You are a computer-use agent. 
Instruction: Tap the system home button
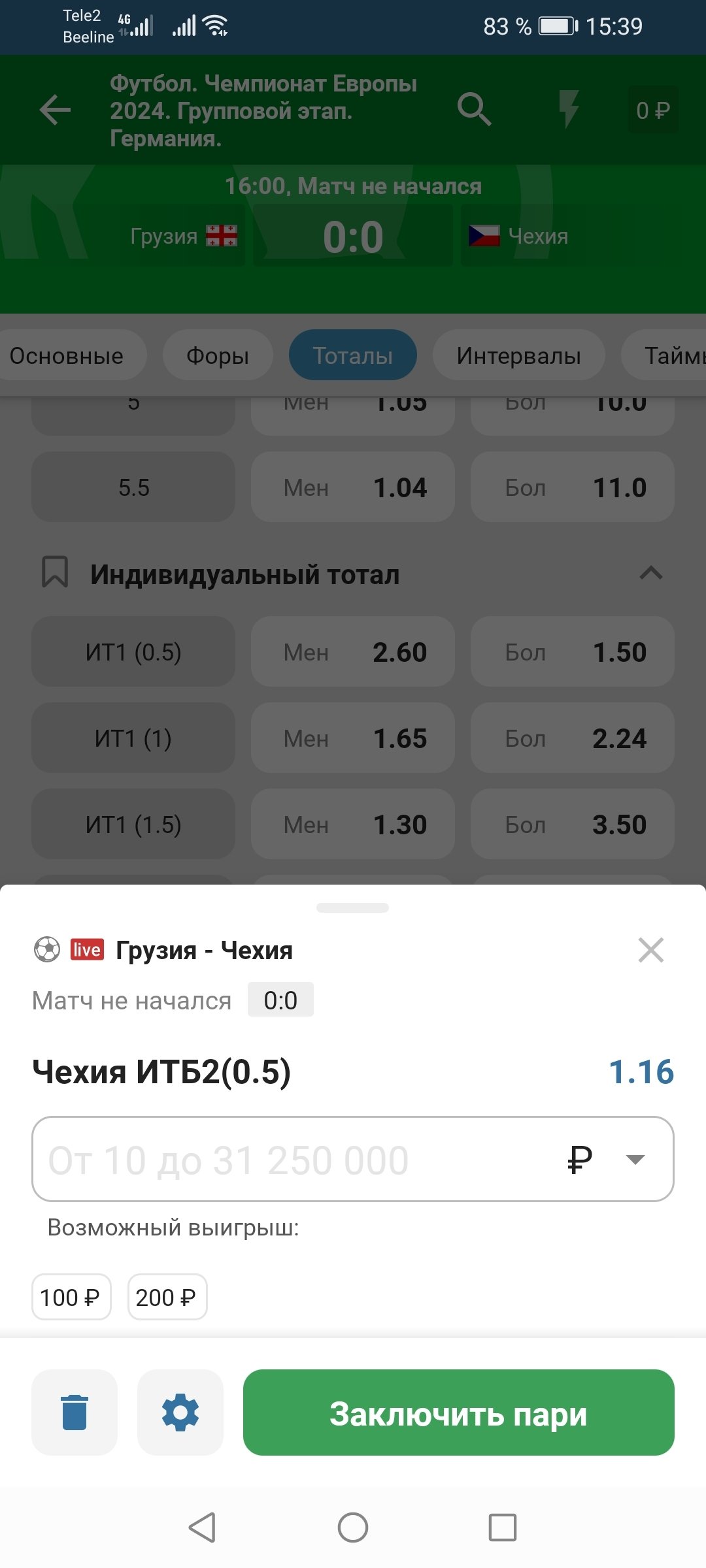(353, 1527)
